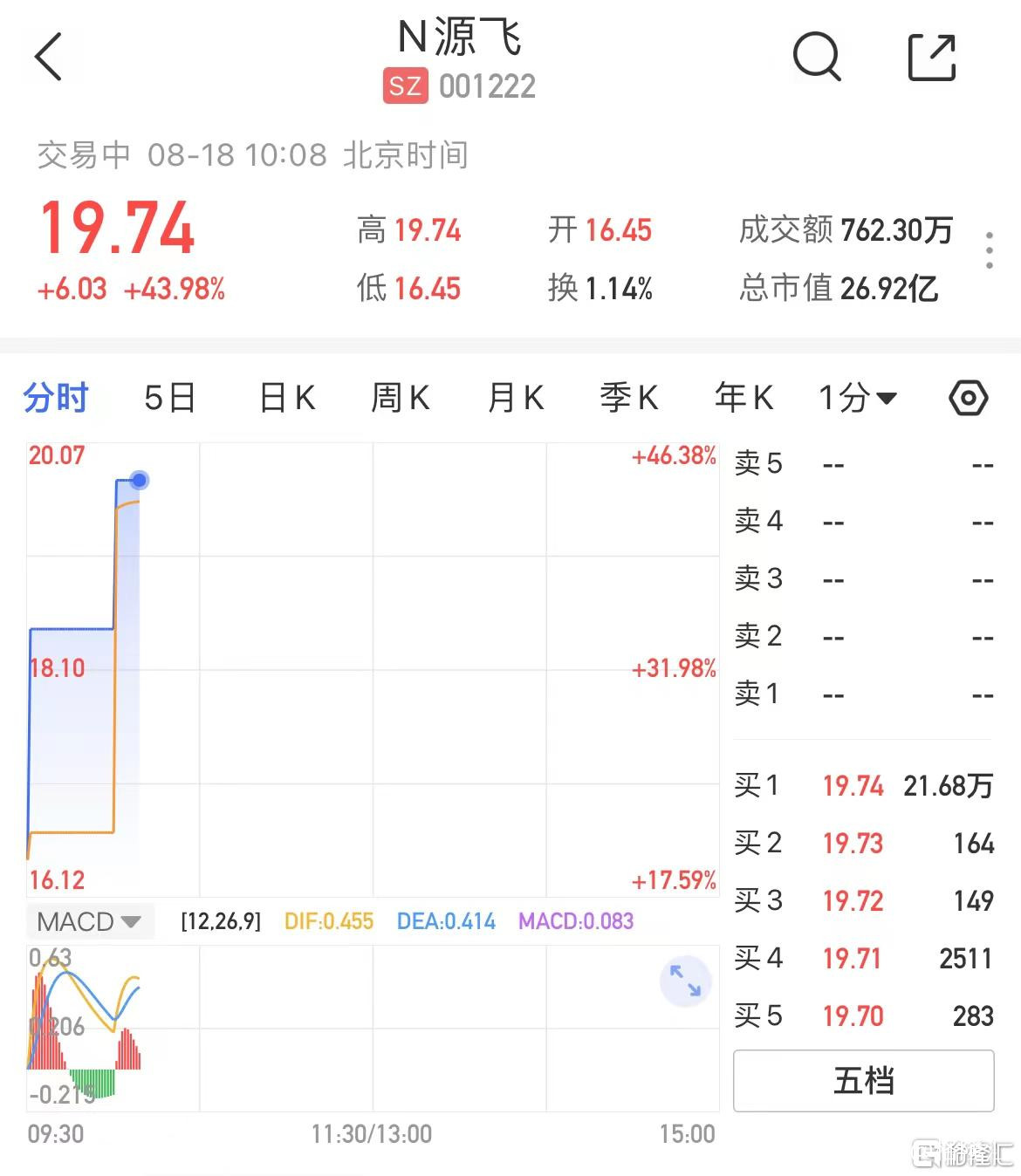Image resolution: width=1021 pixels, height=1176 pixels.
Task: Go back using the top-left arrow
Action: [x=49, y=58]
